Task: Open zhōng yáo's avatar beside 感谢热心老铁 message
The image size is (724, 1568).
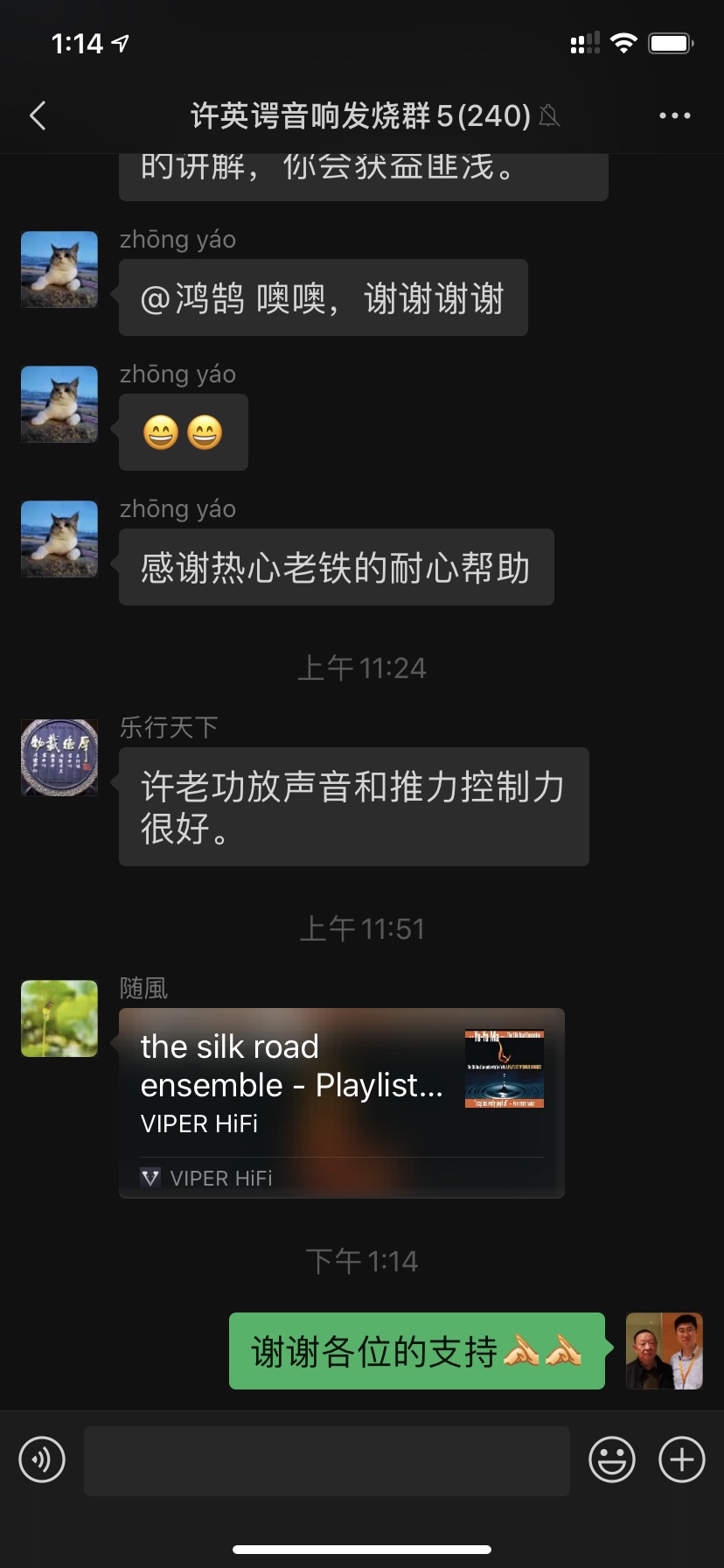Action: pos(59,539)
